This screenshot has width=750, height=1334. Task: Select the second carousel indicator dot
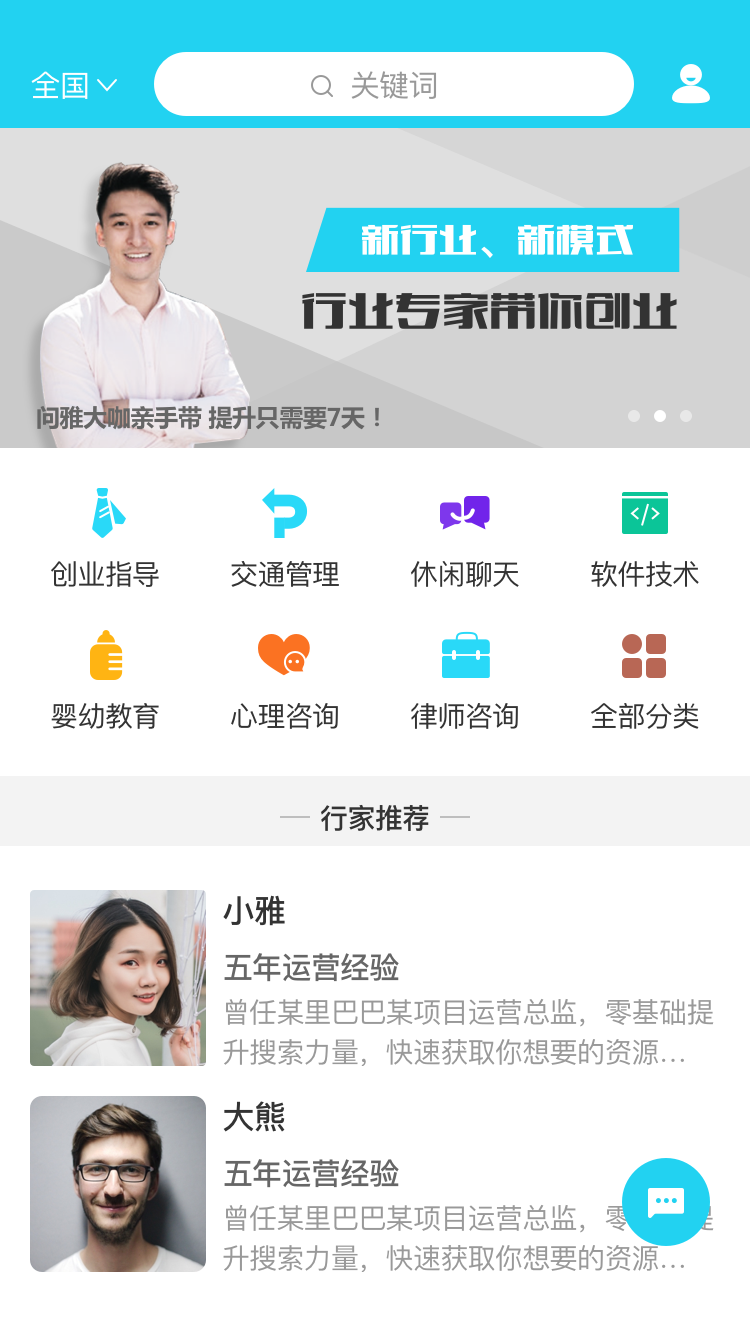[x=660, y=416]
